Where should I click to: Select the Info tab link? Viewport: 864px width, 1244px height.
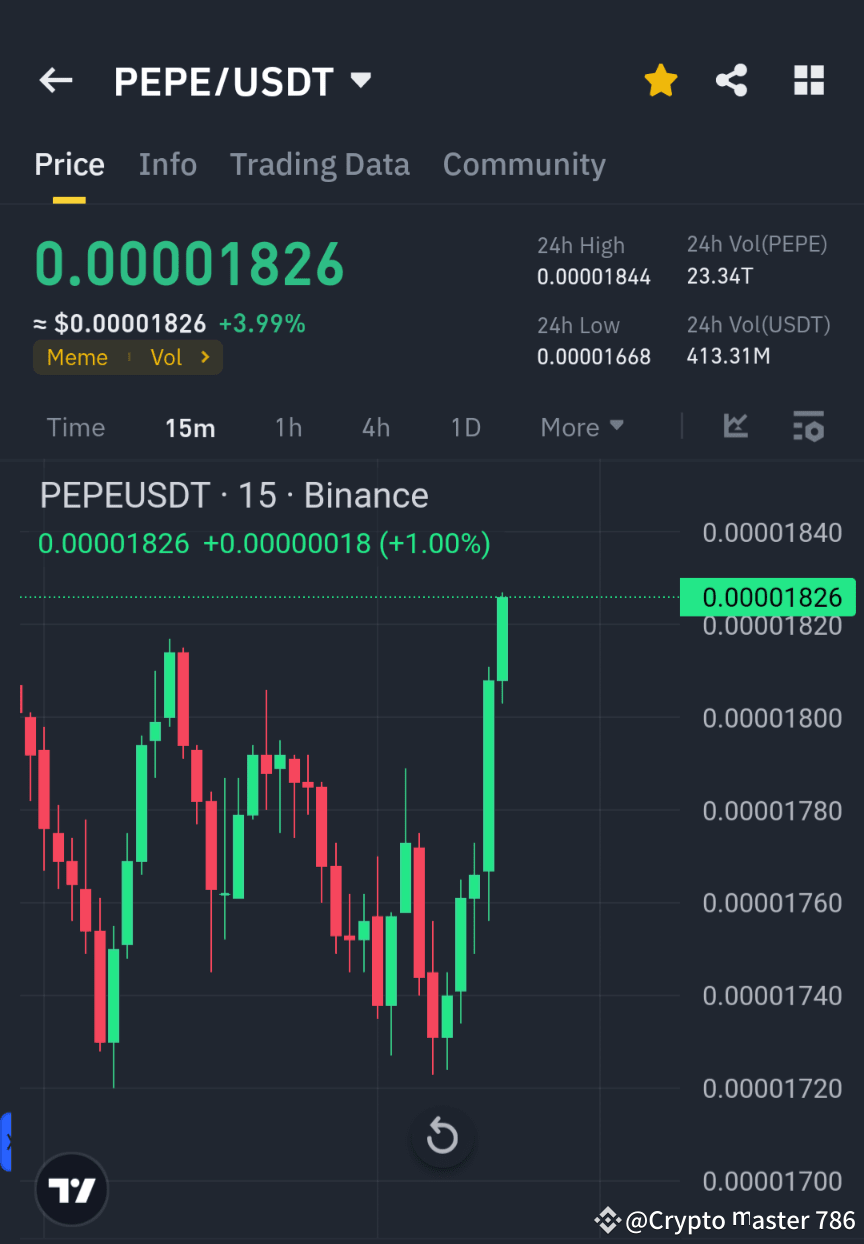[x=167, y=164]
